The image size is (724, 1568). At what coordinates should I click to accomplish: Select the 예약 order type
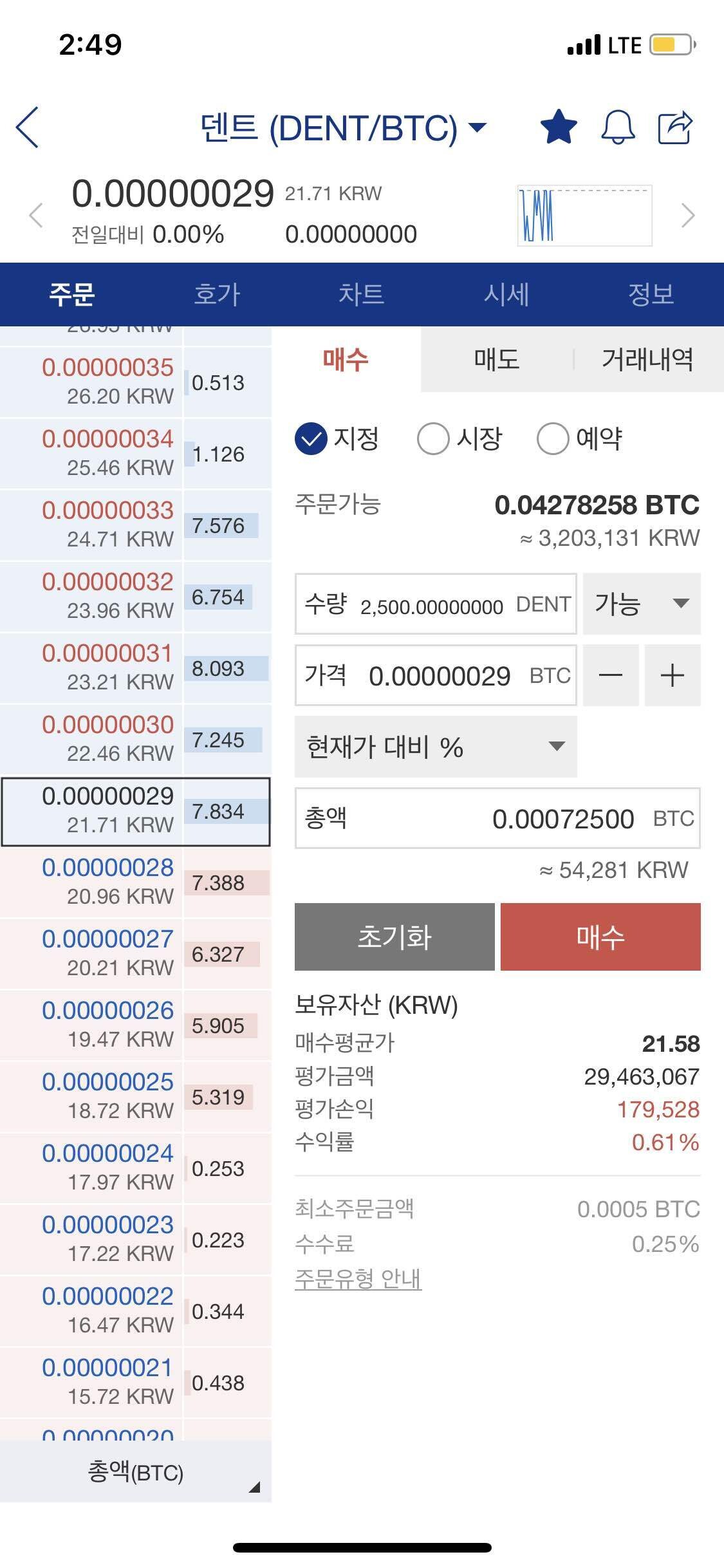(580, 439)
